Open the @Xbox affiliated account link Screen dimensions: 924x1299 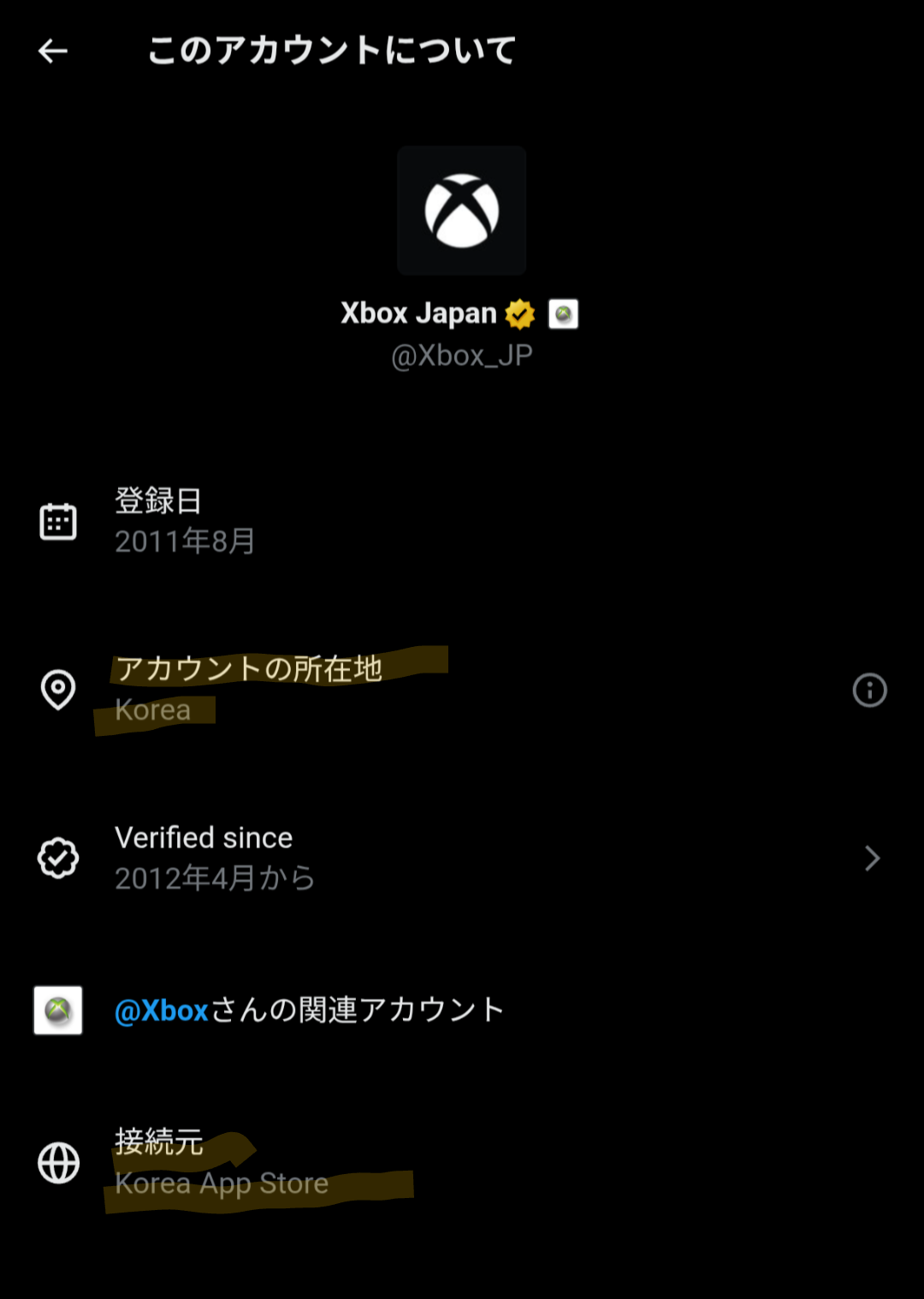[162, 1011]
